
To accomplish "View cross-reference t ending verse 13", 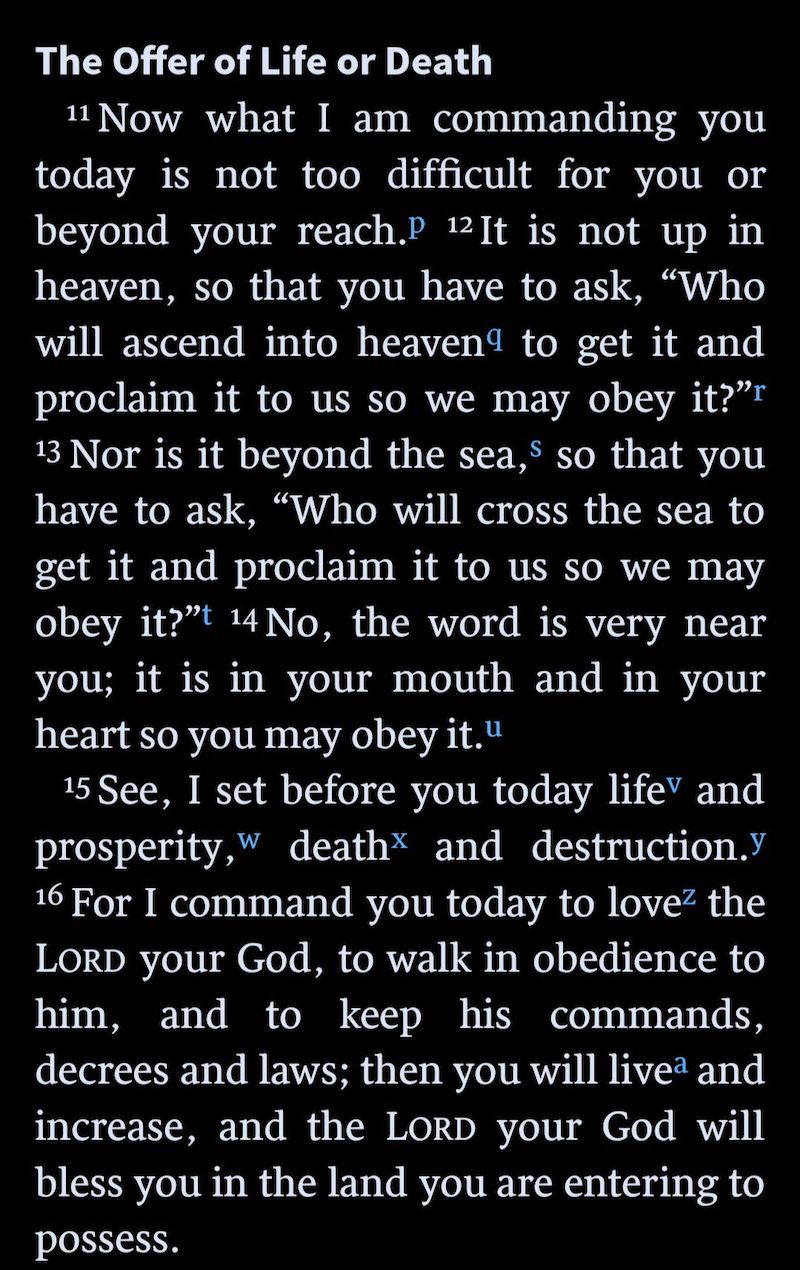I will click(205, 616).
